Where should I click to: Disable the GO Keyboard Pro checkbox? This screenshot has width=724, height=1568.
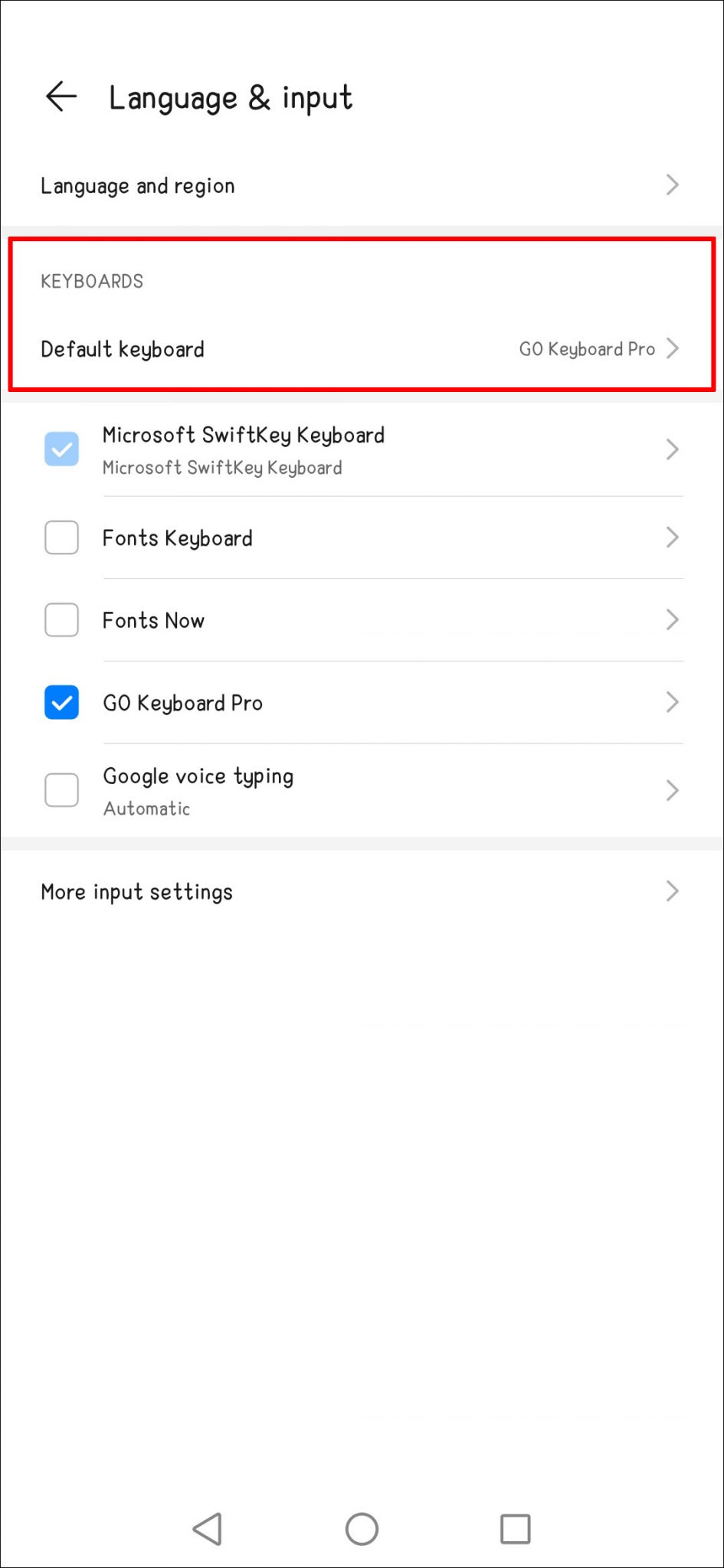pyautogui.click(x=61, y=702)
